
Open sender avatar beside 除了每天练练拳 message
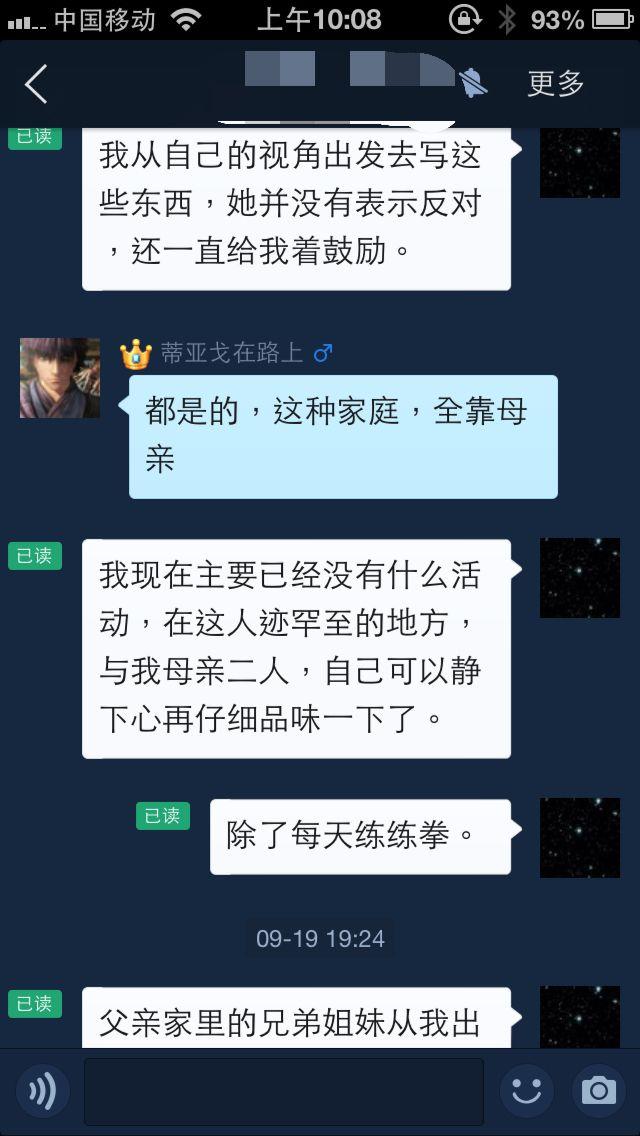pyautogui.click(x=579, y=838)
